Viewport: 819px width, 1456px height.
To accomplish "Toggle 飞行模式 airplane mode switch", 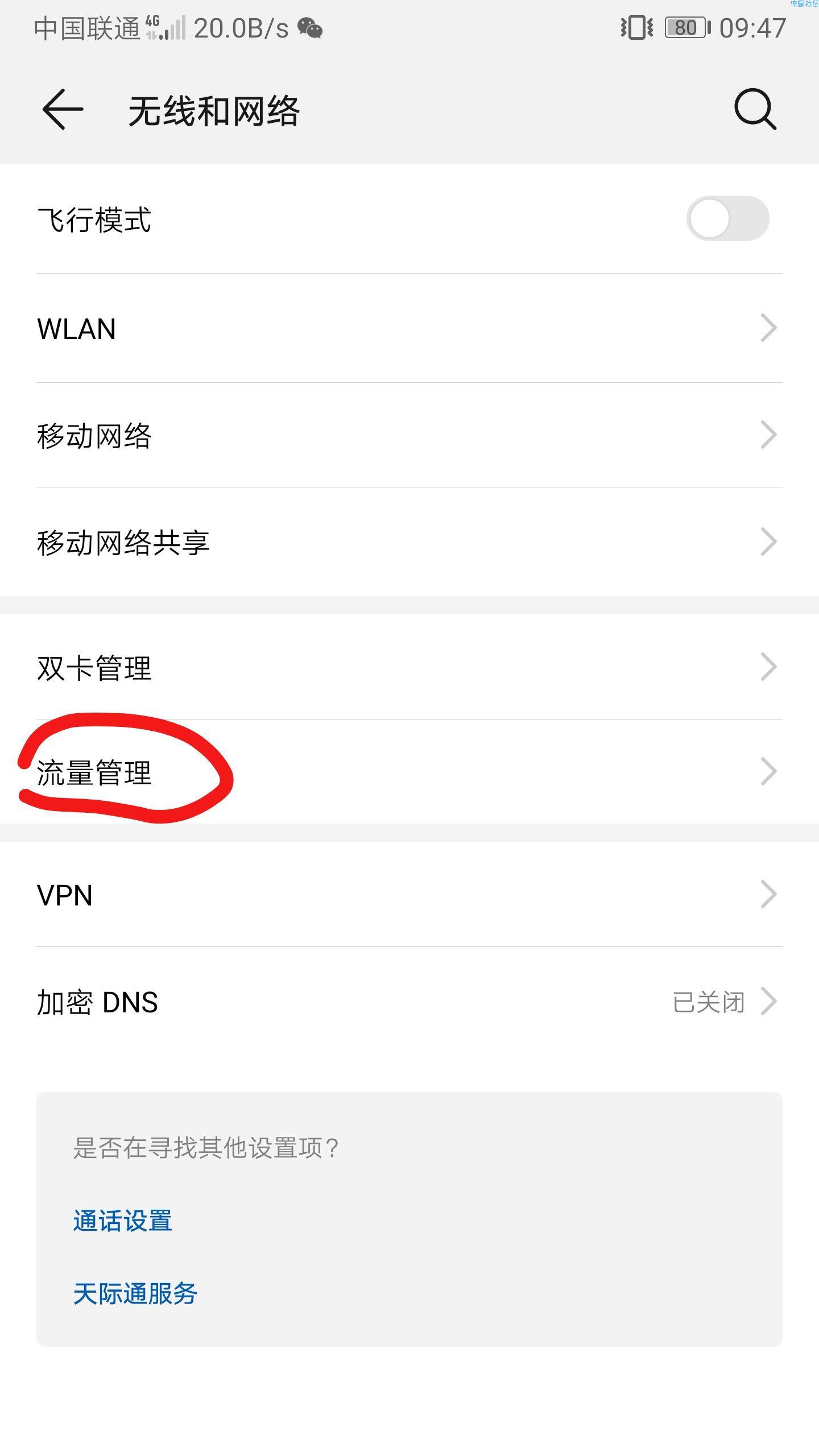I will pos(727,219).
